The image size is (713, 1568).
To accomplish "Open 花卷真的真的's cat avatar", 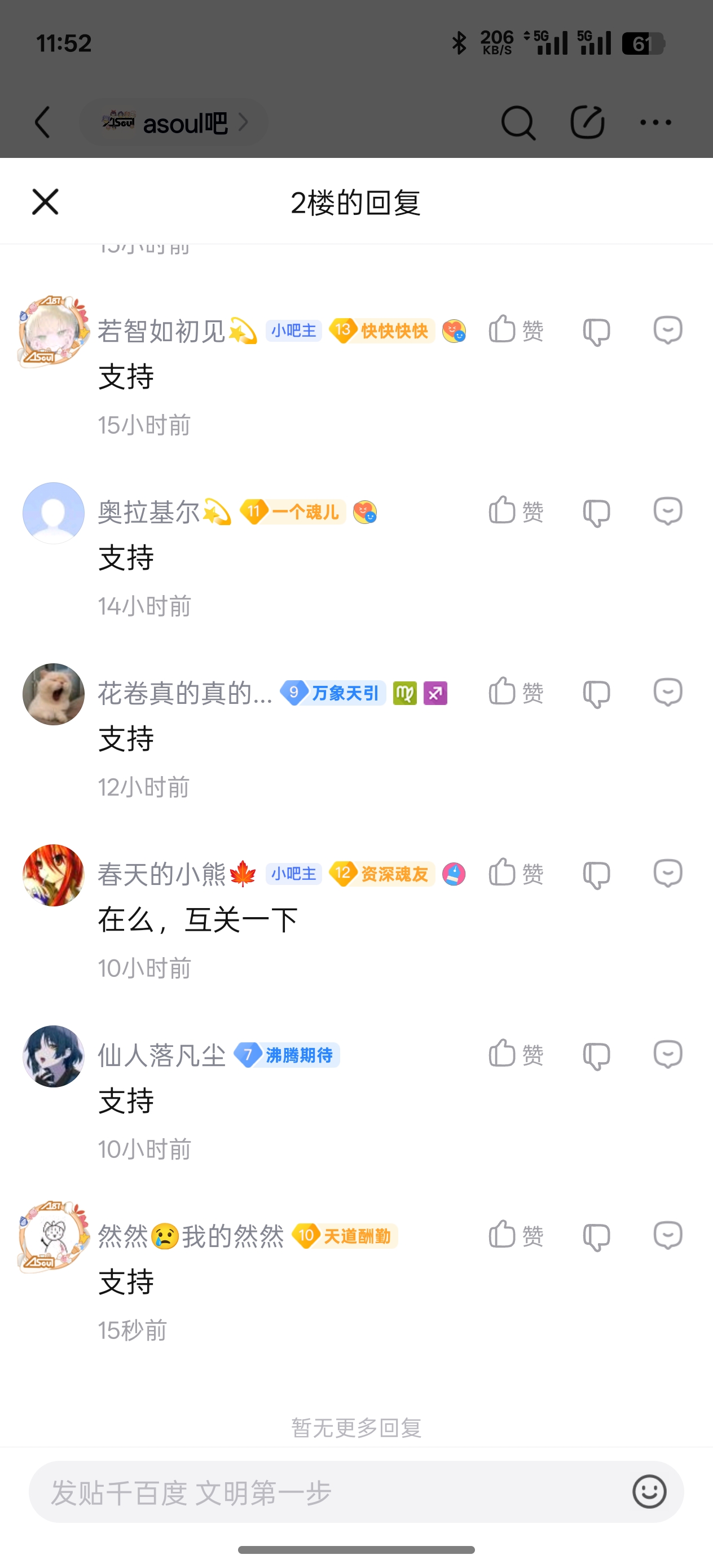I will (53, 694).
